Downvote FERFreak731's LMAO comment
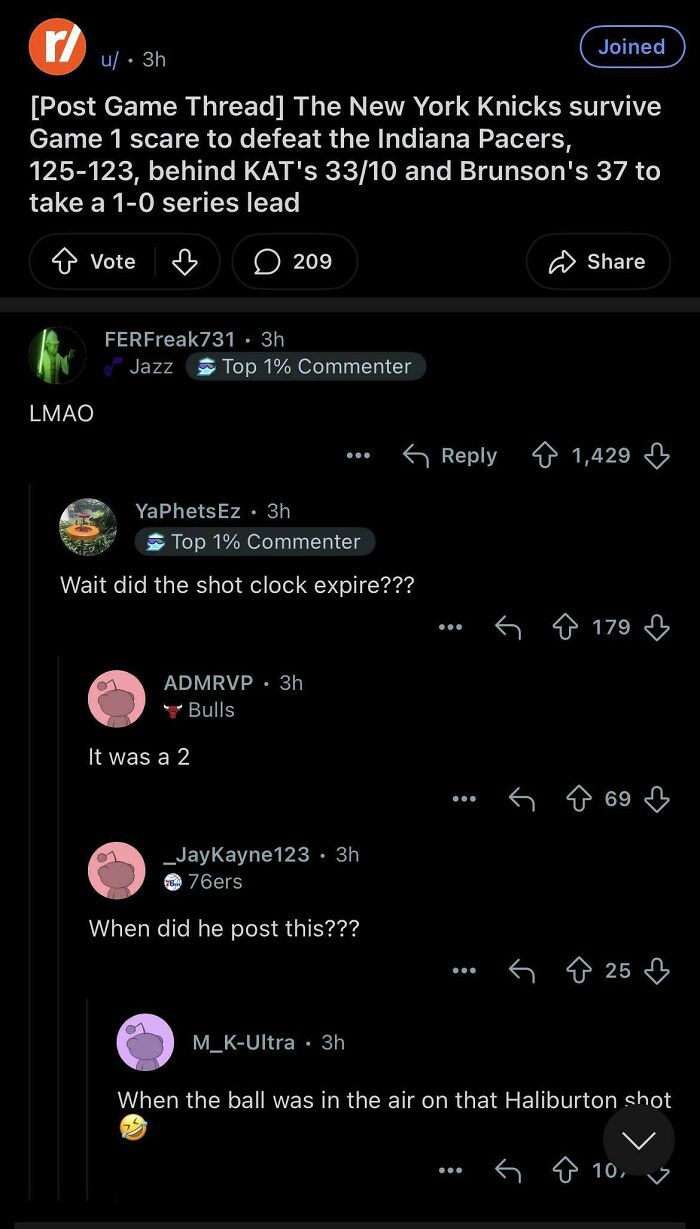This screenshot has height=1229, width=700. [656, 456]
